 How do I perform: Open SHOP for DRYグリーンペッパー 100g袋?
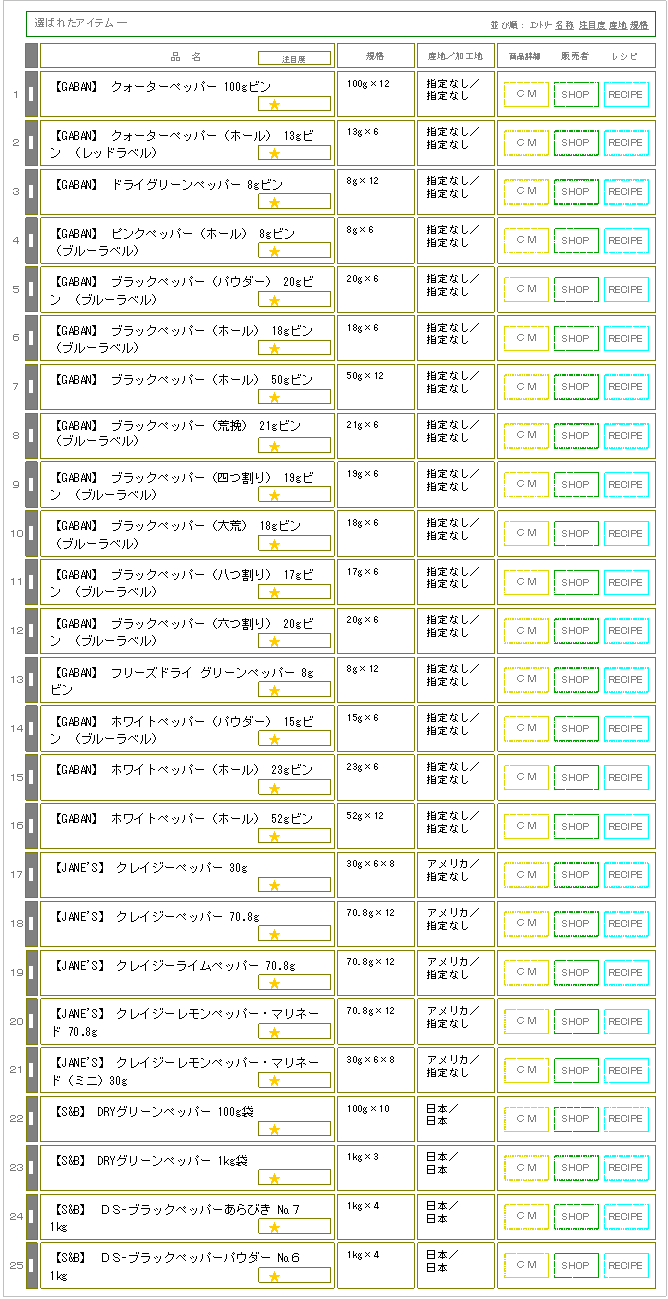tap(576, 1119)
